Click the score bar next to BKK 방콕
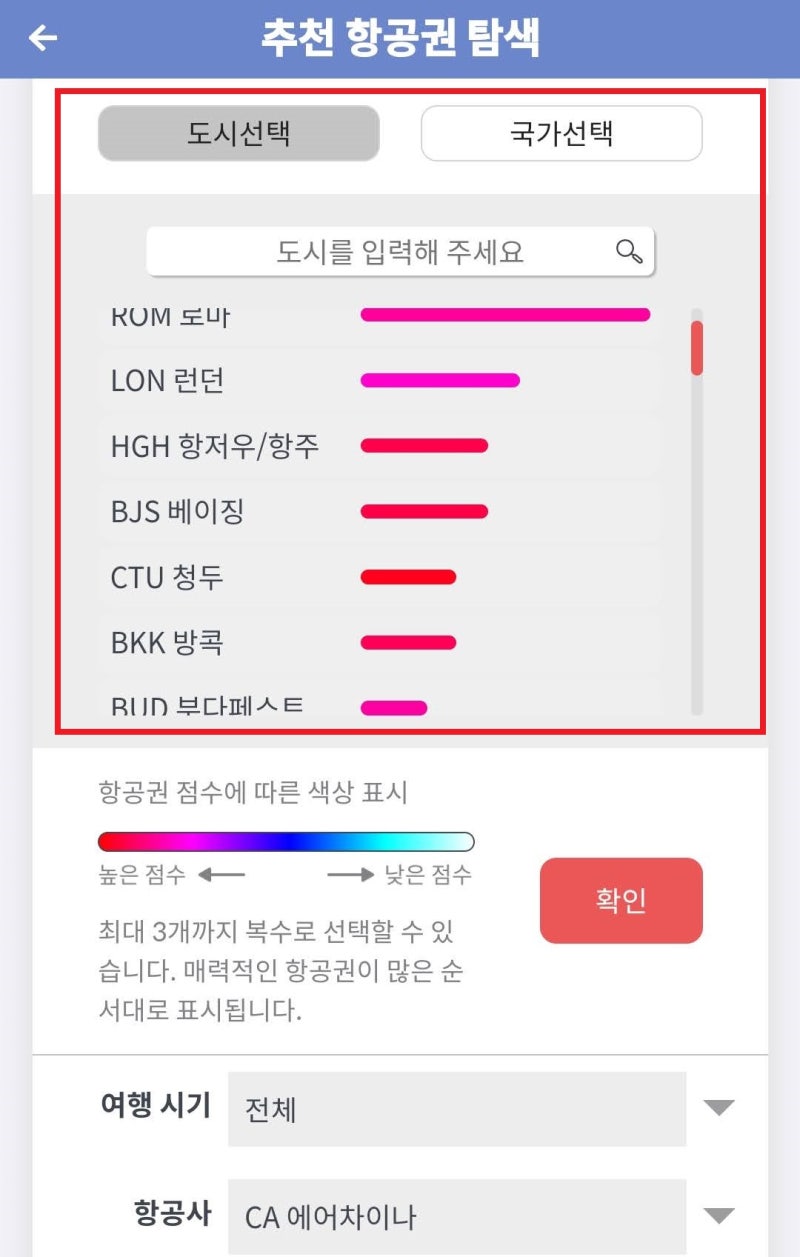 (x=408, y=642)
